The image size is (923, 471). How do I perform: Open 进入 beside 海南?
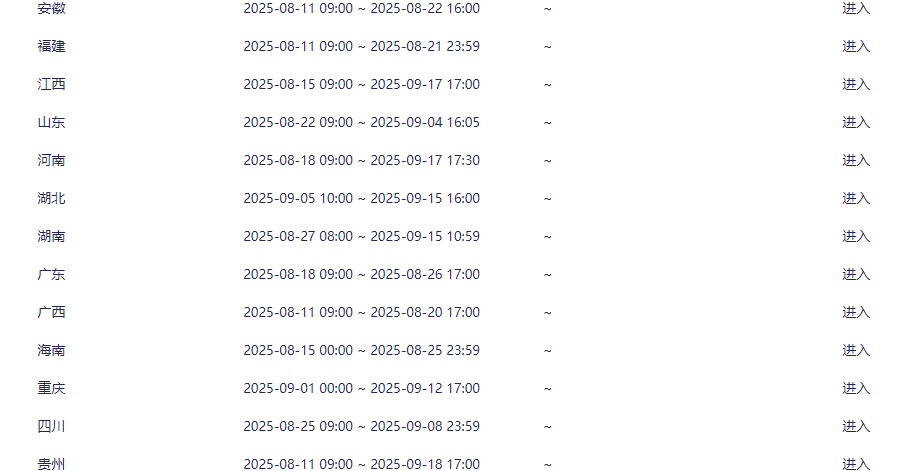click(x=855, y=350)
